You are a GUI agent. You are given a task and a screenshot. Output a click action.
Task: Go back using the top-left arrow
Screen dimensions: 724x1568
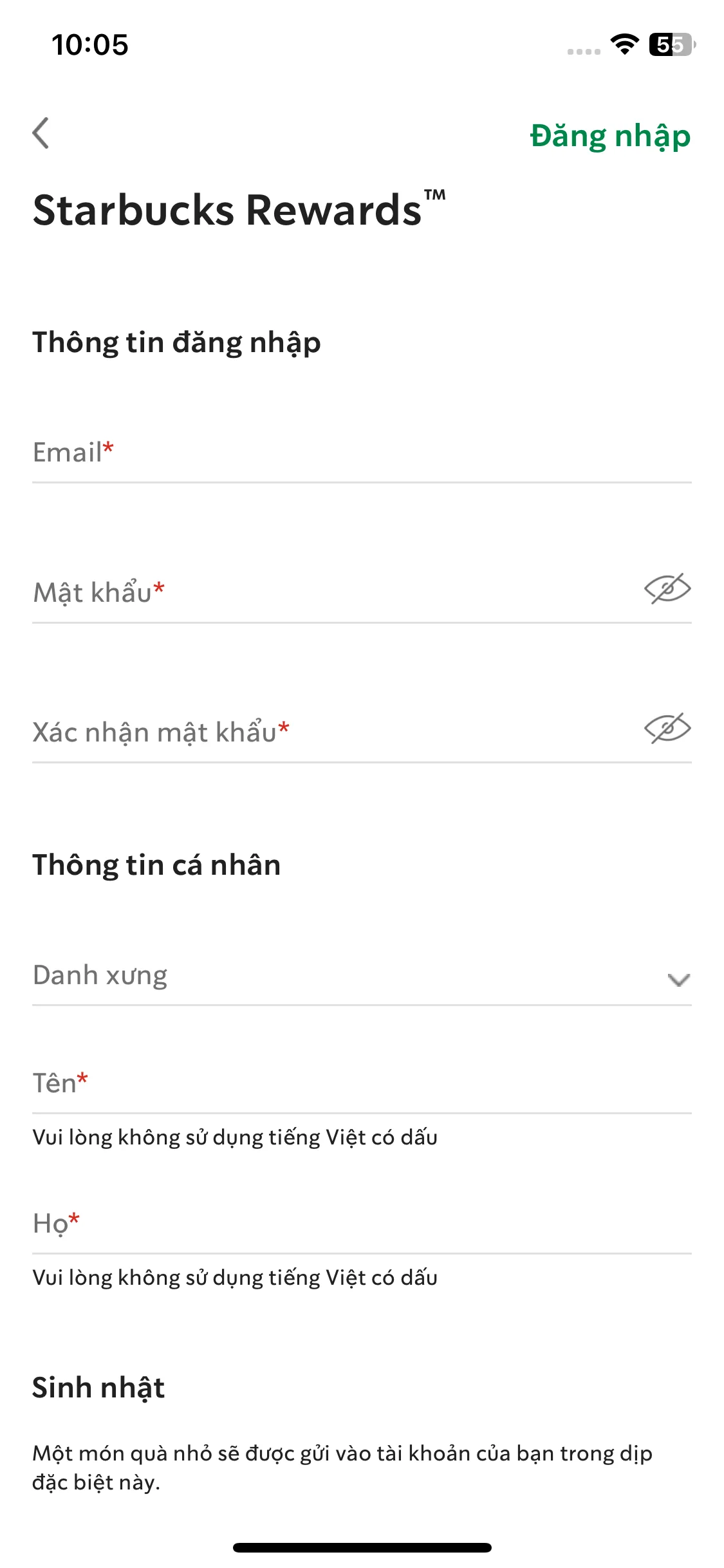click(41, 133)
